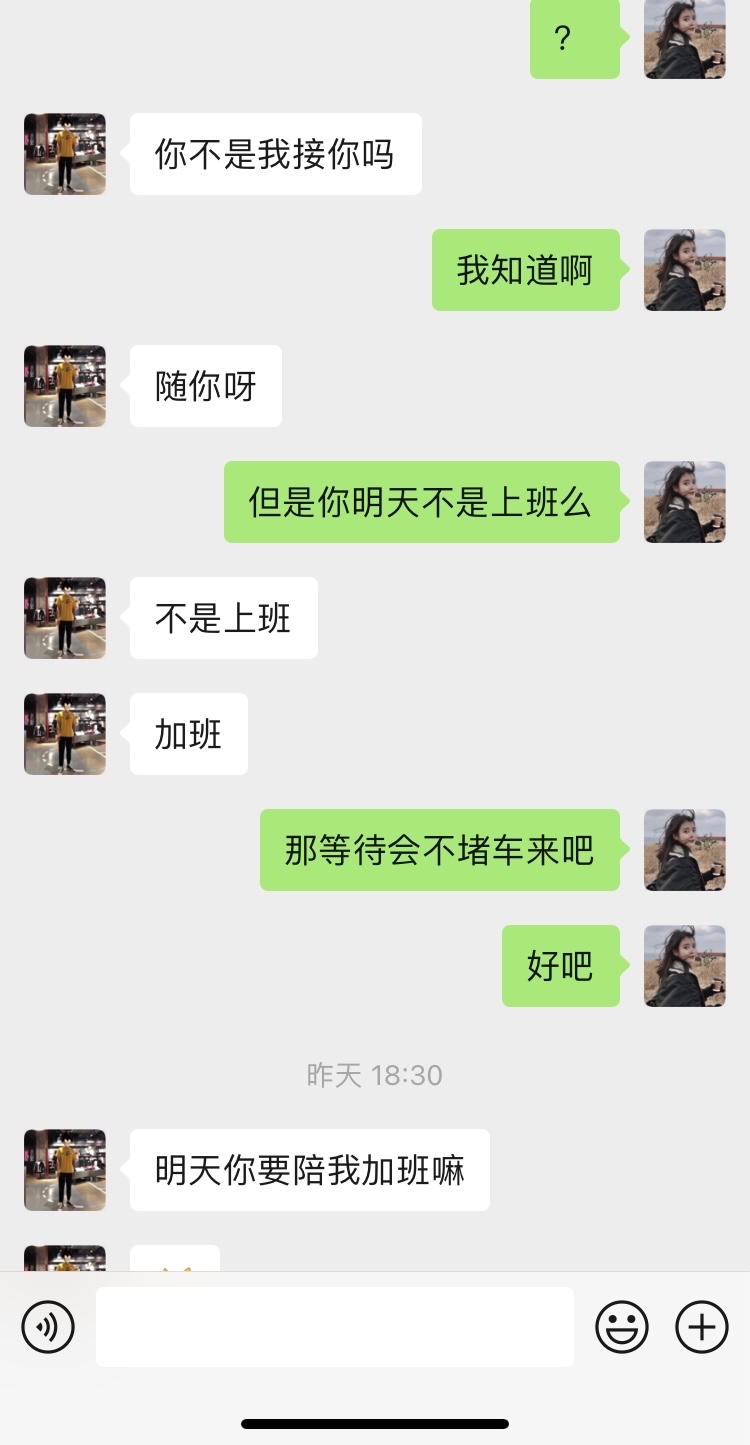
Task: Open the plus attachments menu
Action: coord(702,1327)
